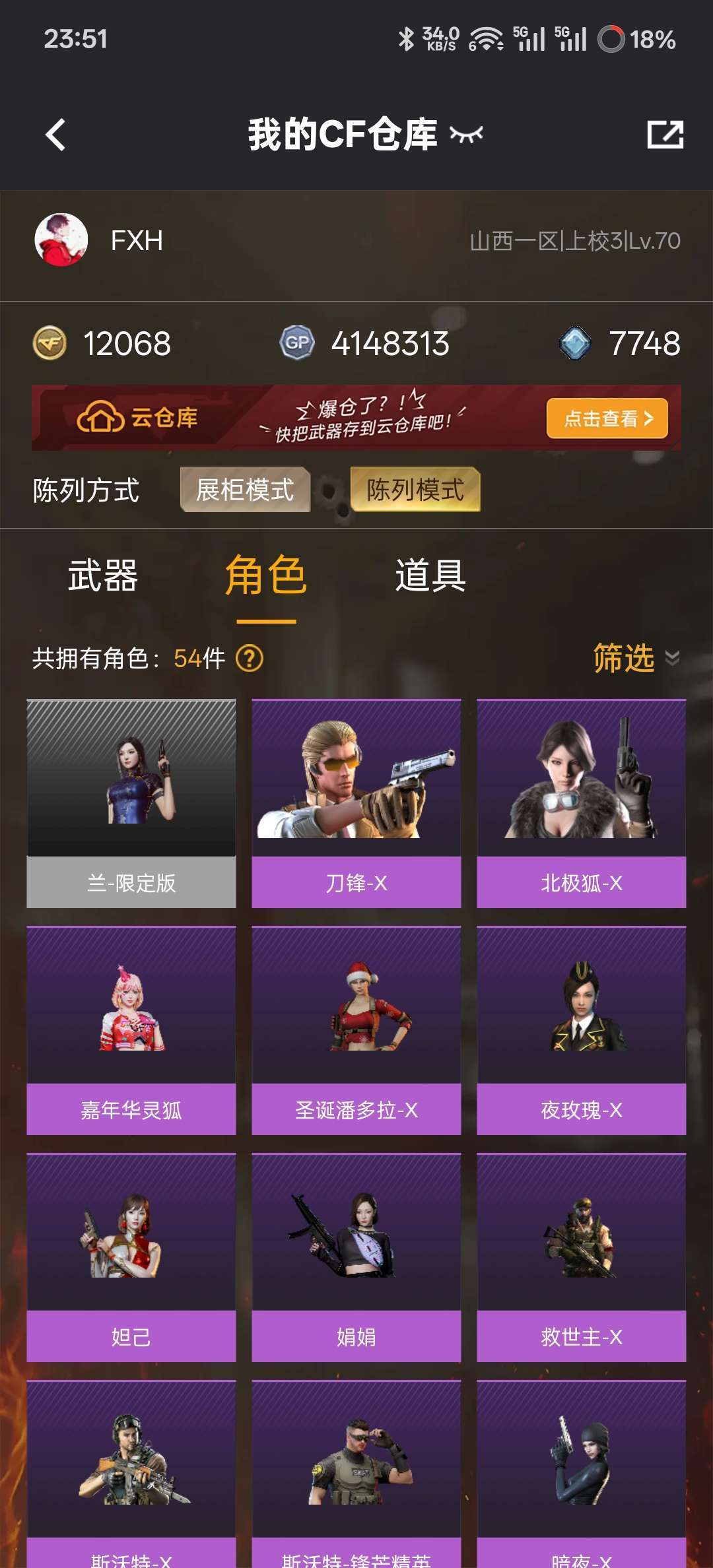Open the 嘉年华灵狐 character card
The width and height of the screenshot is (713, 1568).
[x=131, y=1030]
